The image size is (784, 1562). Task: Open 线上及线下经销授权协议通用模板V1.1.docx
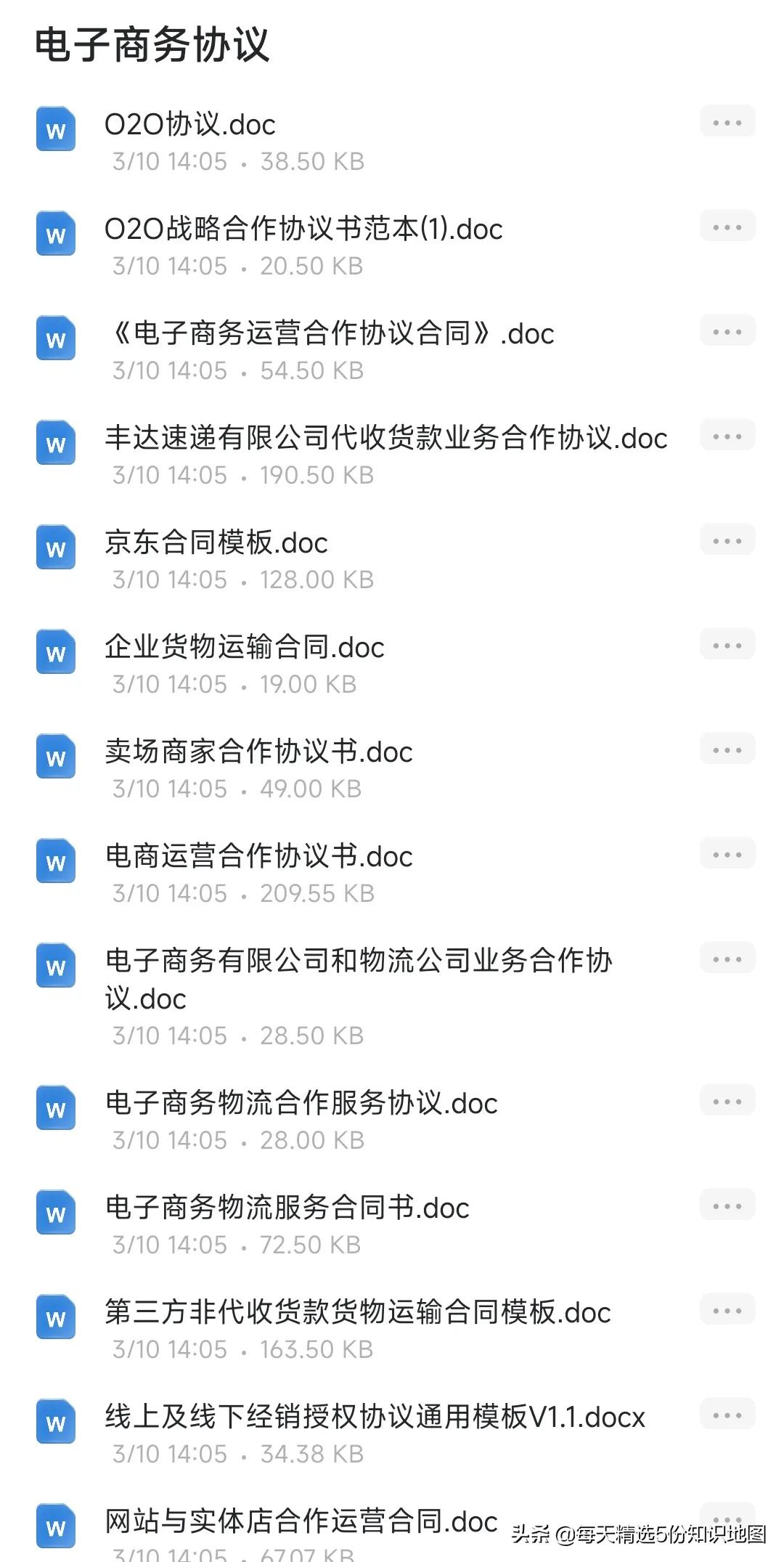(375, 1417)
